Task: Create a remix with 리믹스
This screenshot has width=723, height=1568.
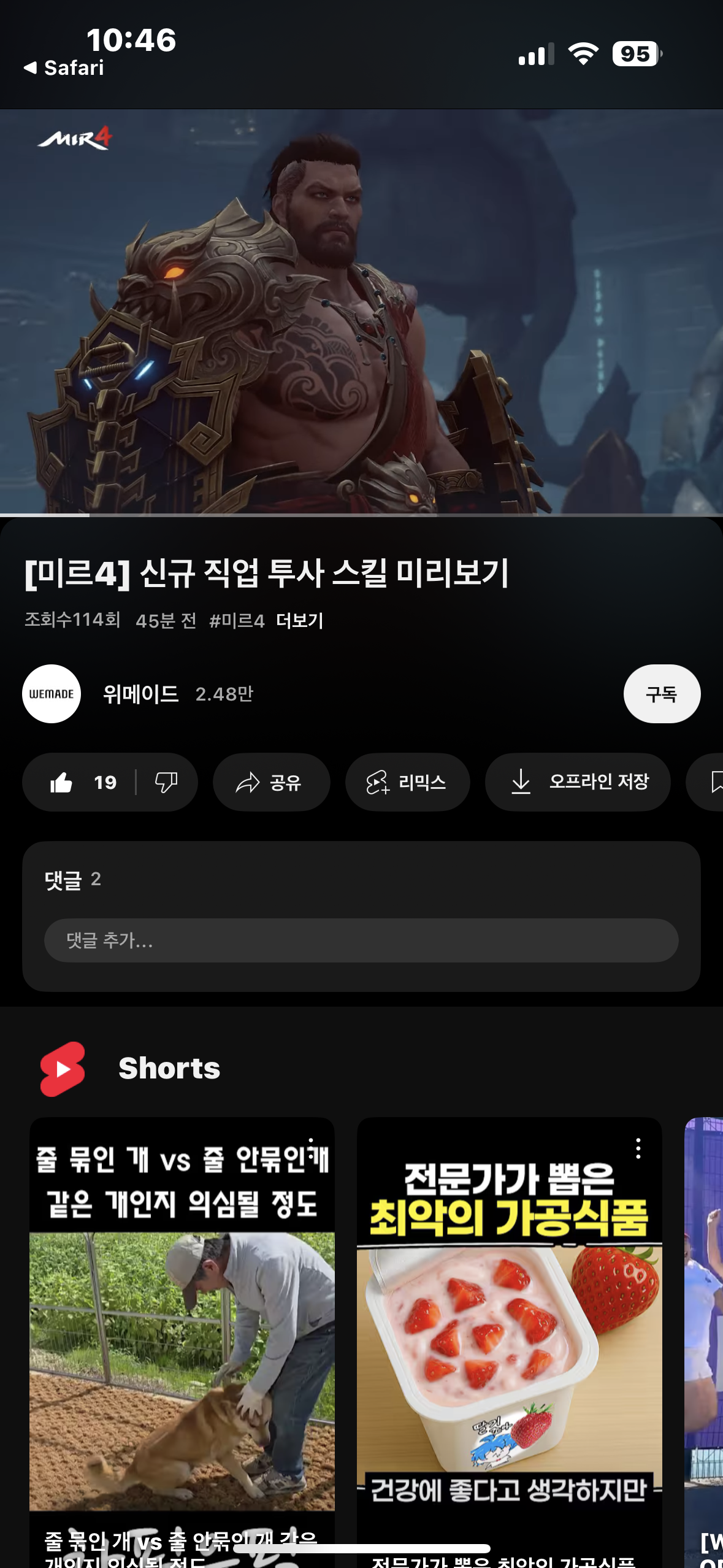Action: [x=407, y=782]
